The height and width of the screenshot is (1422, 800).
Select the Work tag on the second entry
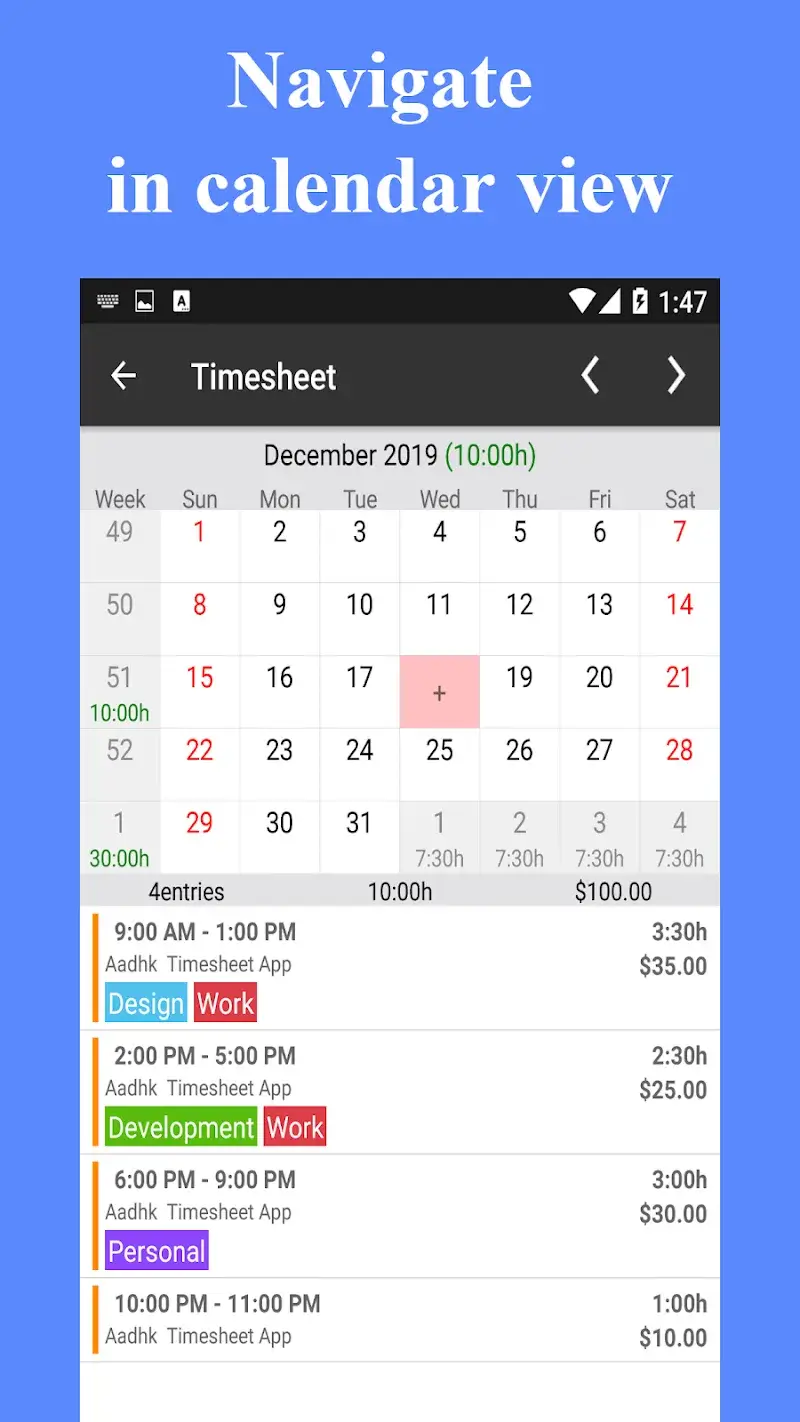tap(294, 1126)
